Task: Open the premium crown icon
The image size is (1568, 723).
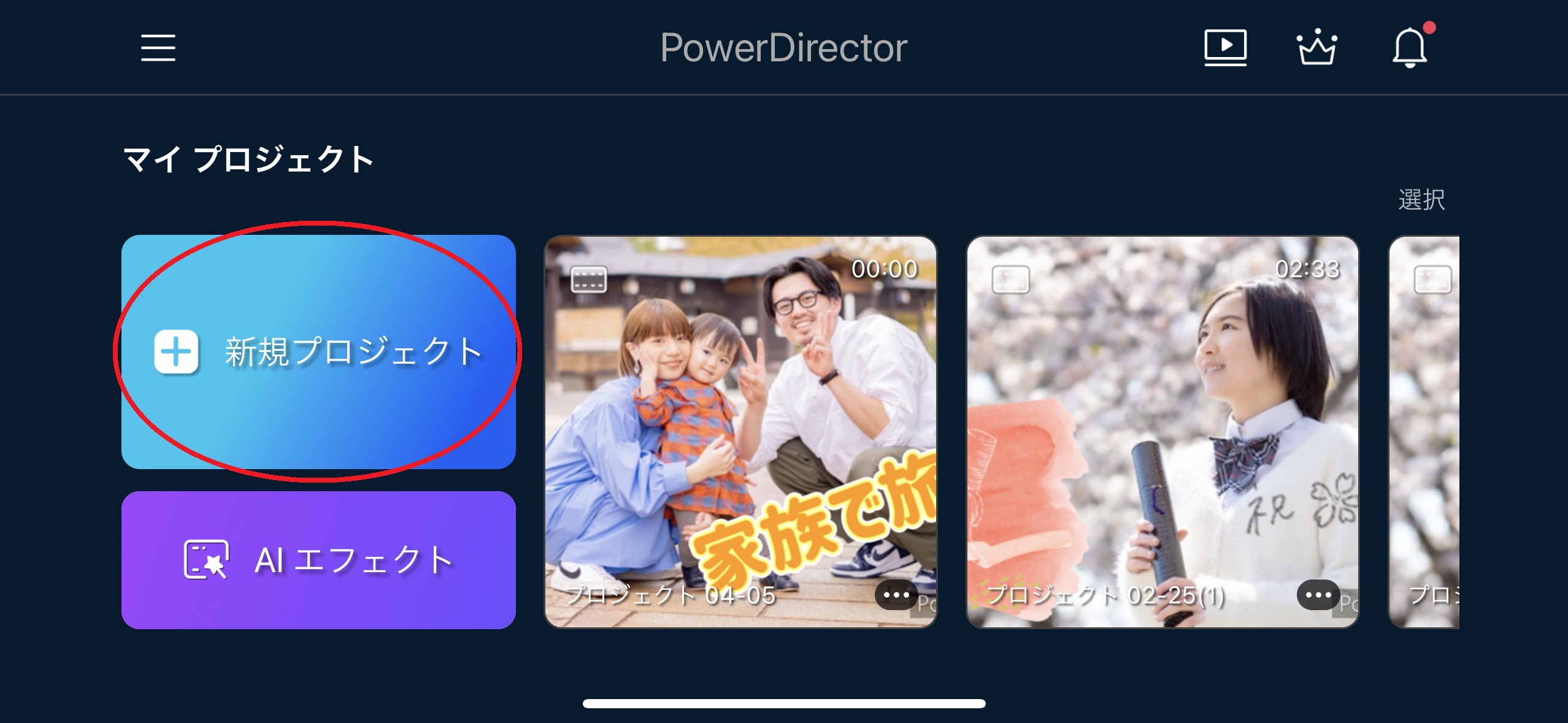Action: coord(1316,47)
